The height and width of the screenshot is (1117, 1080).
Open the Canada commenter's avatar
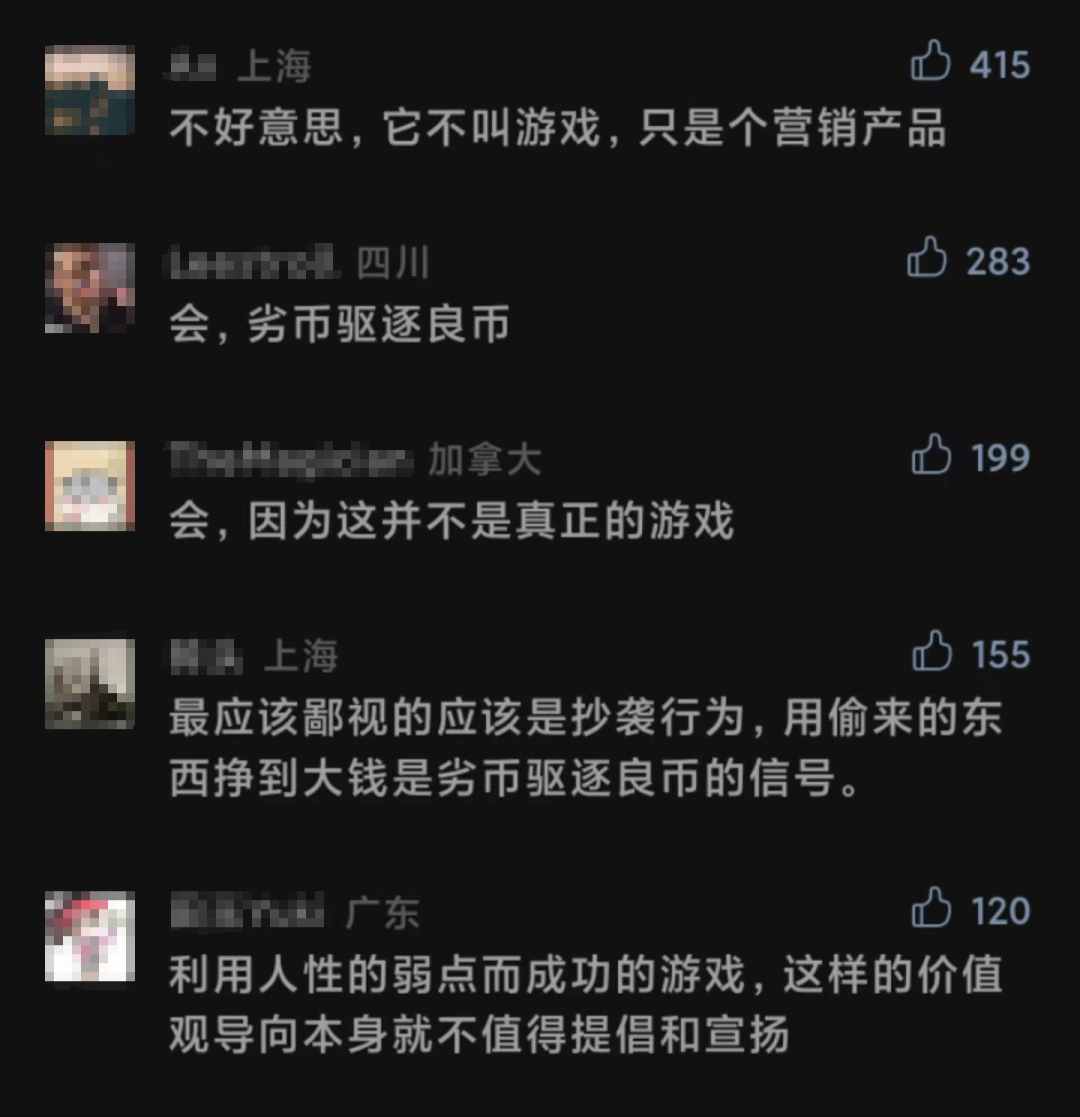coord(90,485)
